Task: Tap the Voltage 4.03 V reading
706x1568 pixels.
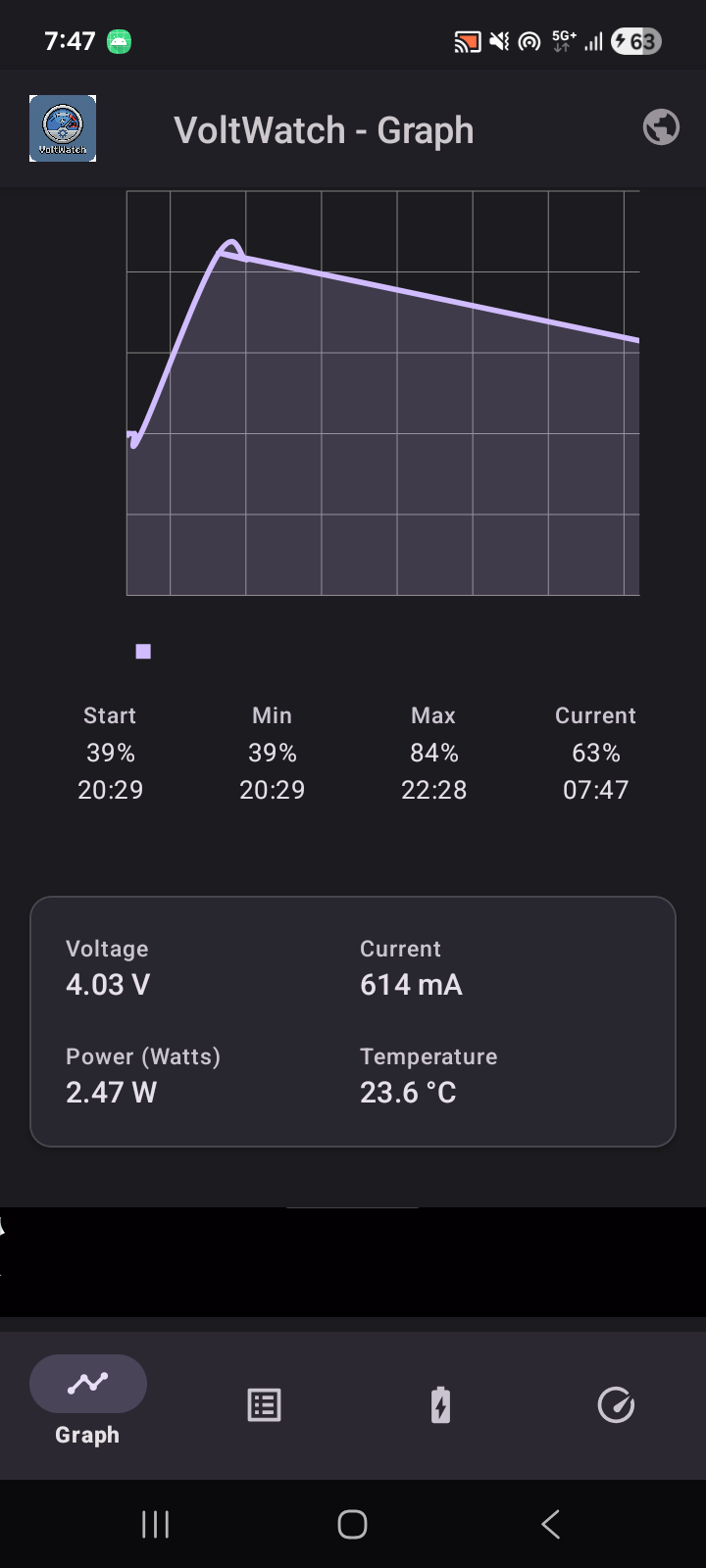Action: pos(107,985)
